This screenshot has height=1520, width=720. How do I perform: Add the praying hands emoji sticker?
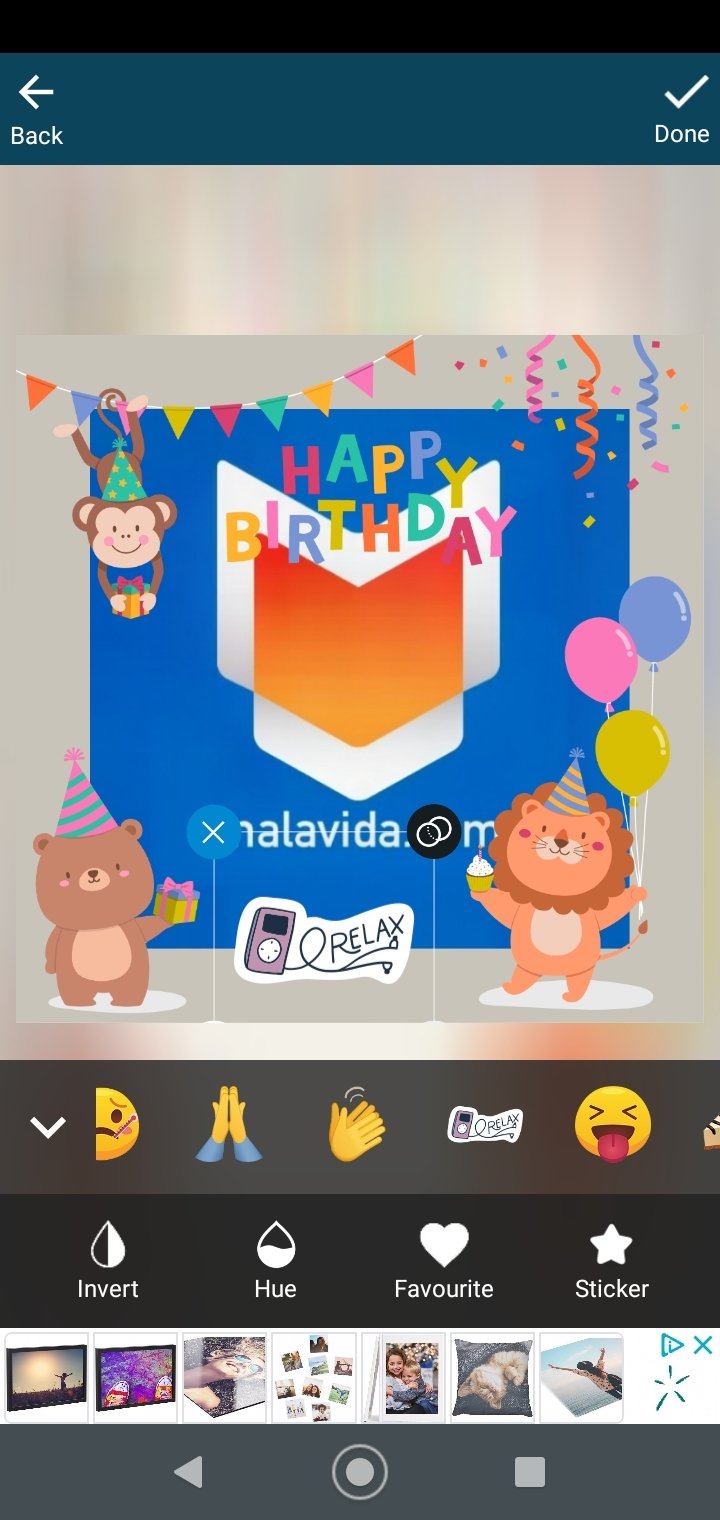[229, 1127]
